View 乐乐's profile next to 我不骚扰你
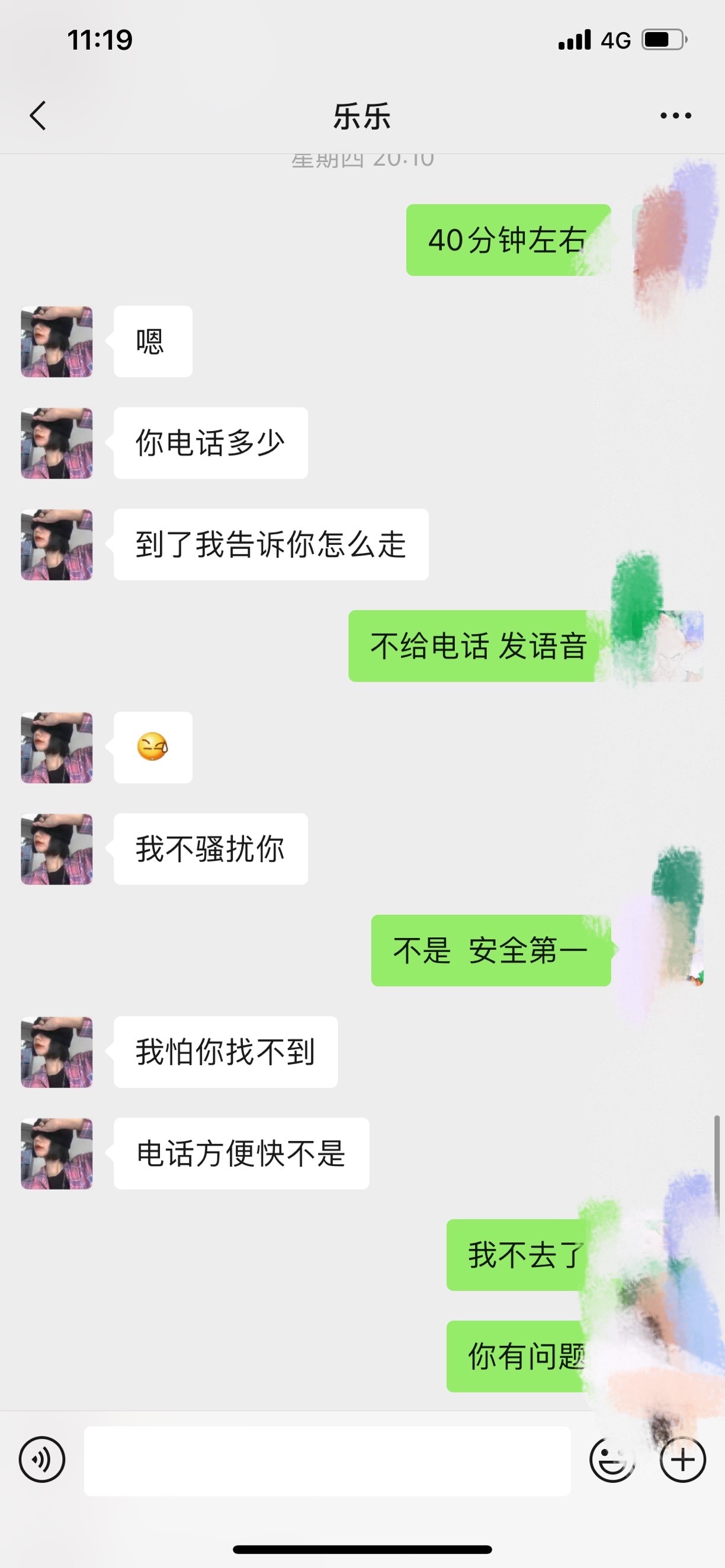 57,849
